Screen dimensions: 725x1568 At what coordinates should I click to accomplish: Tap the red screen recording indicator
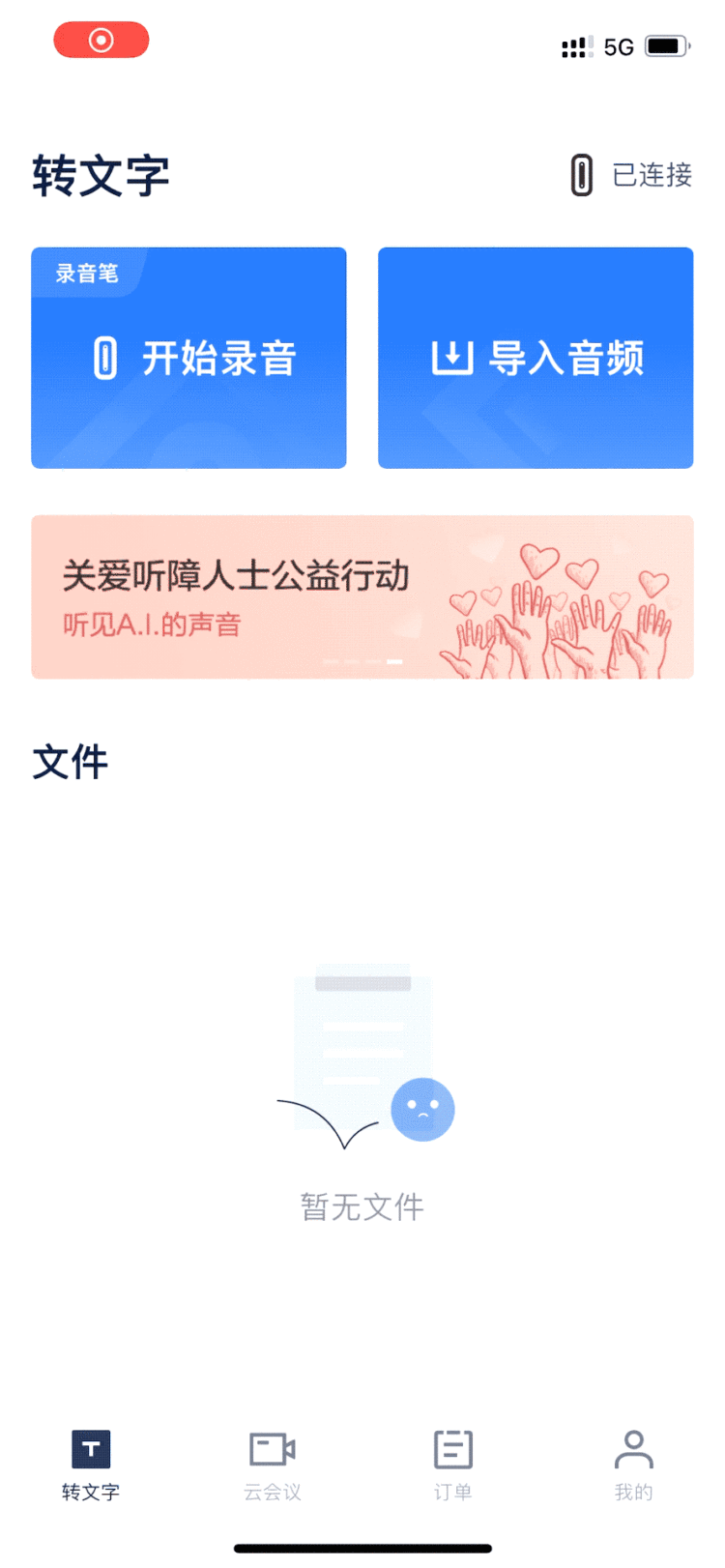point(101,41)
